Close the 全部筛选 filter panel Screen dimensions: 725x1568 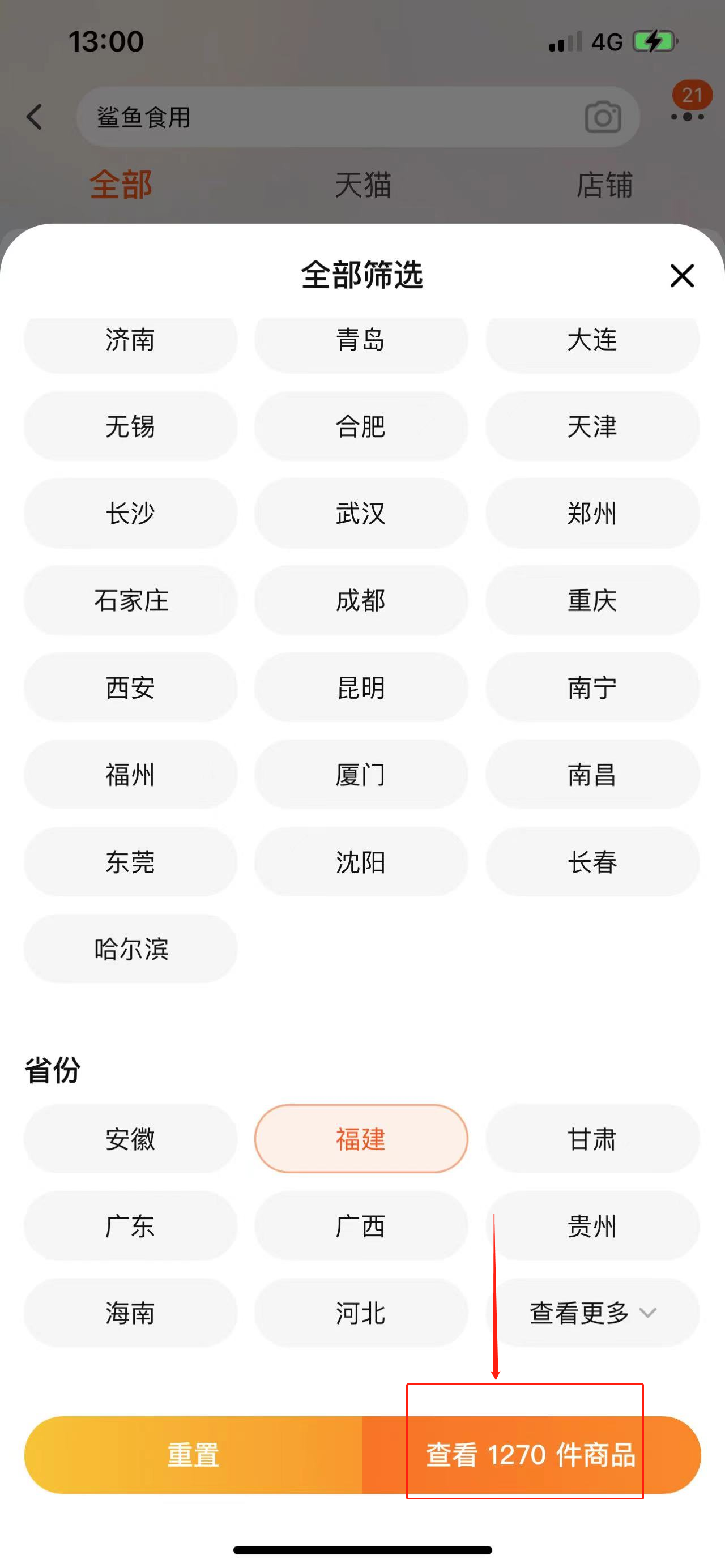click(x=682, y=276)
